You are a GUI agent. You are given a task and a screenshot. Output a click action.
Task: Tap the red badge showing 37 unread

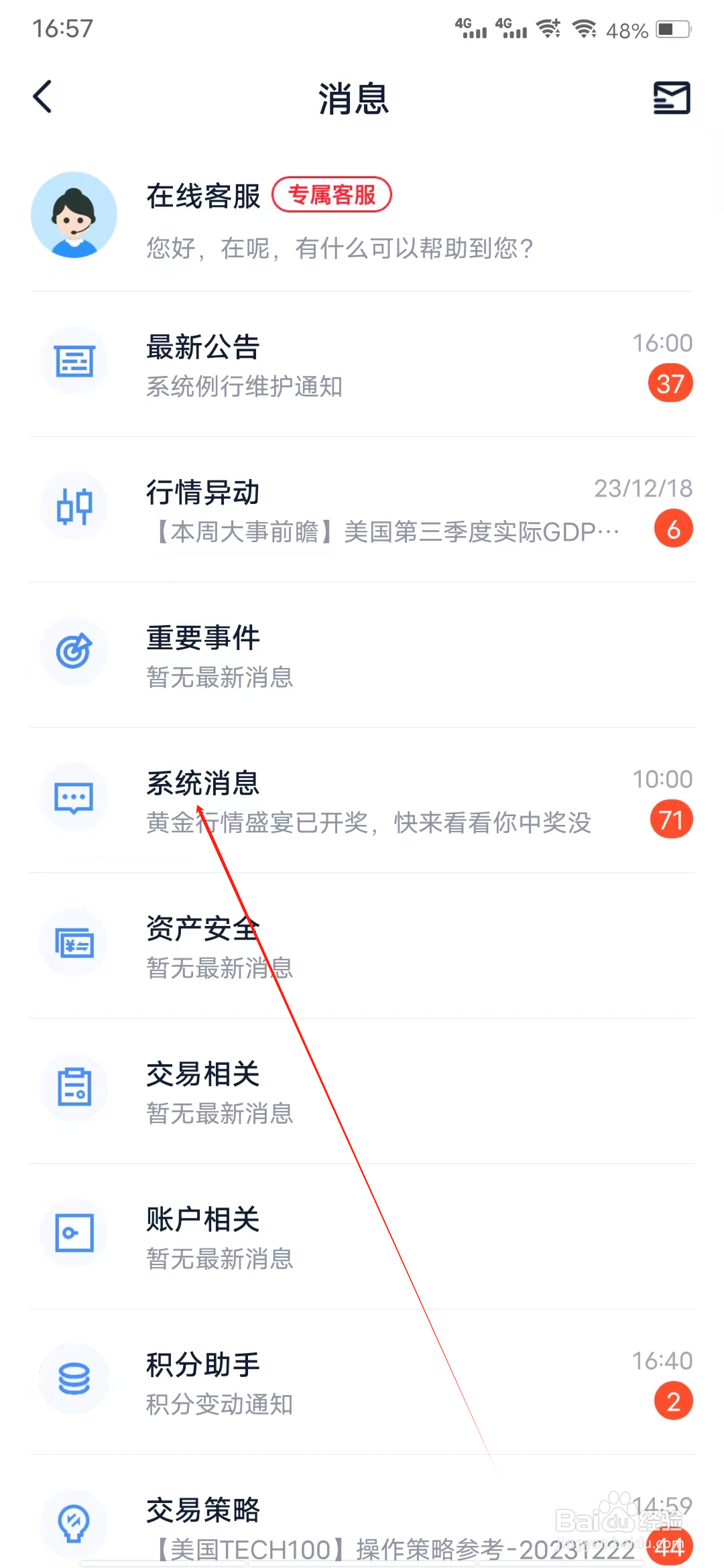pos(669,382)
